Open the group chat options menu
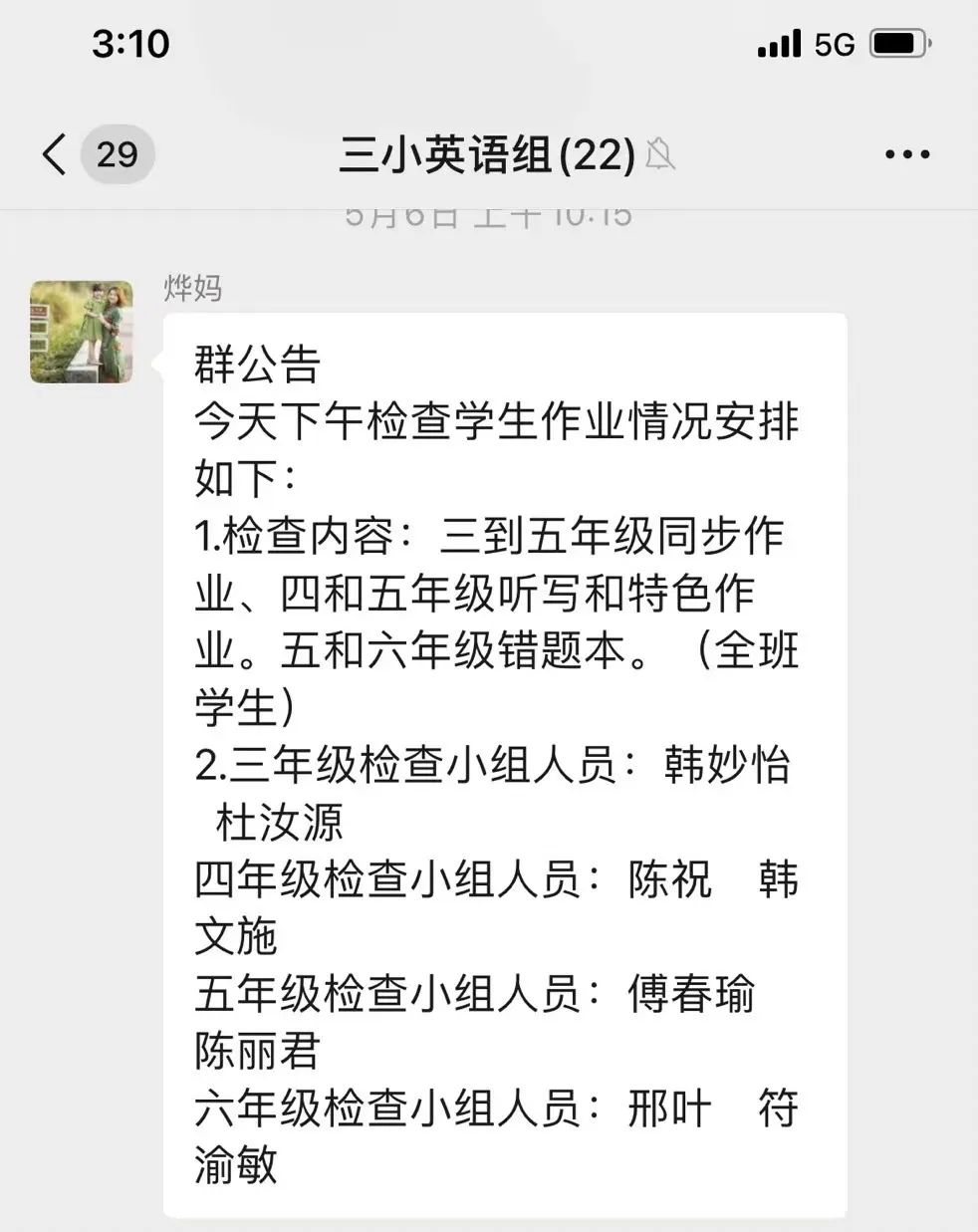 (x=907, y=154)
